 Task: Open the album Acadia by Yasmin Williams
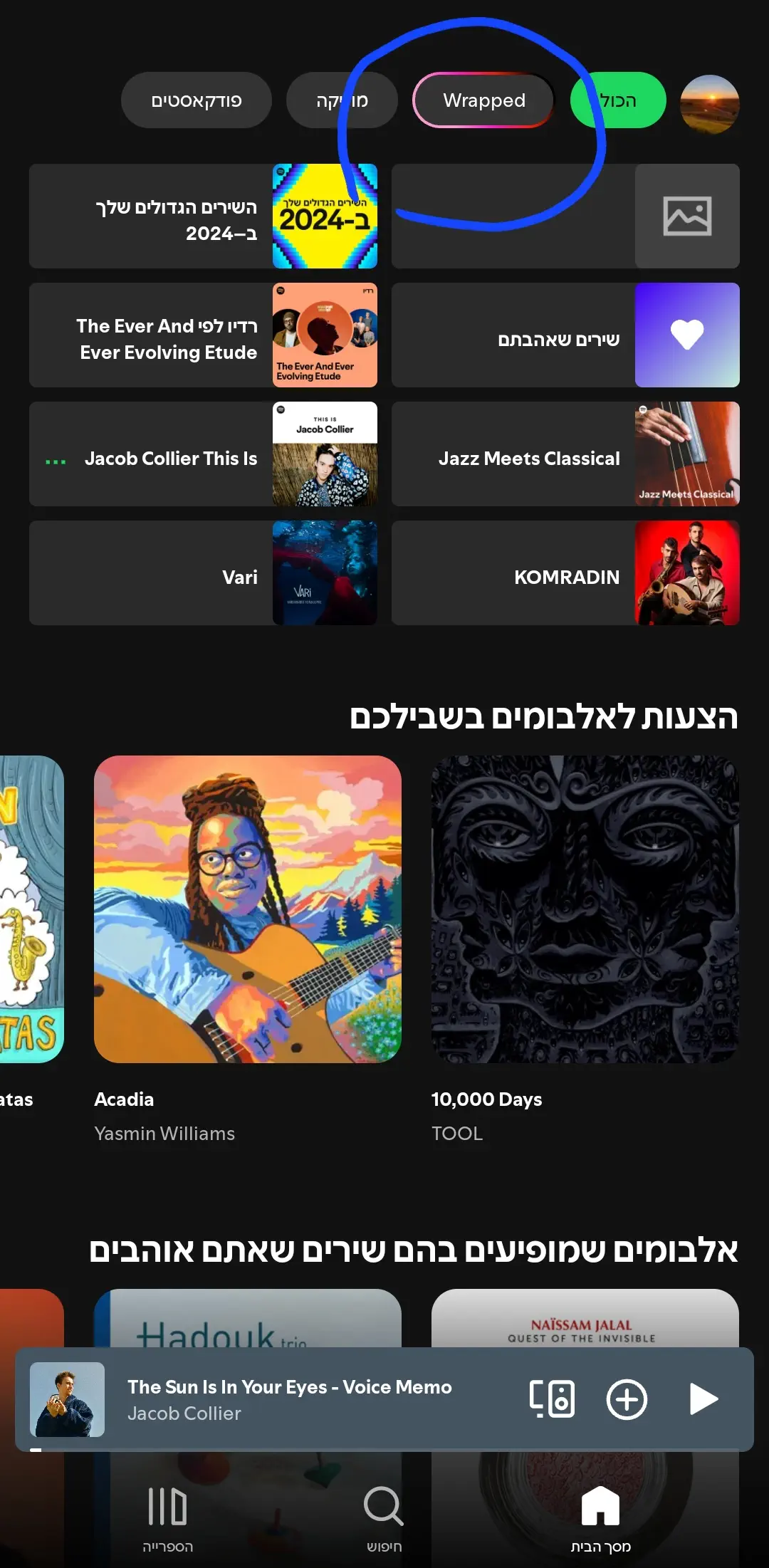(248, 909)
